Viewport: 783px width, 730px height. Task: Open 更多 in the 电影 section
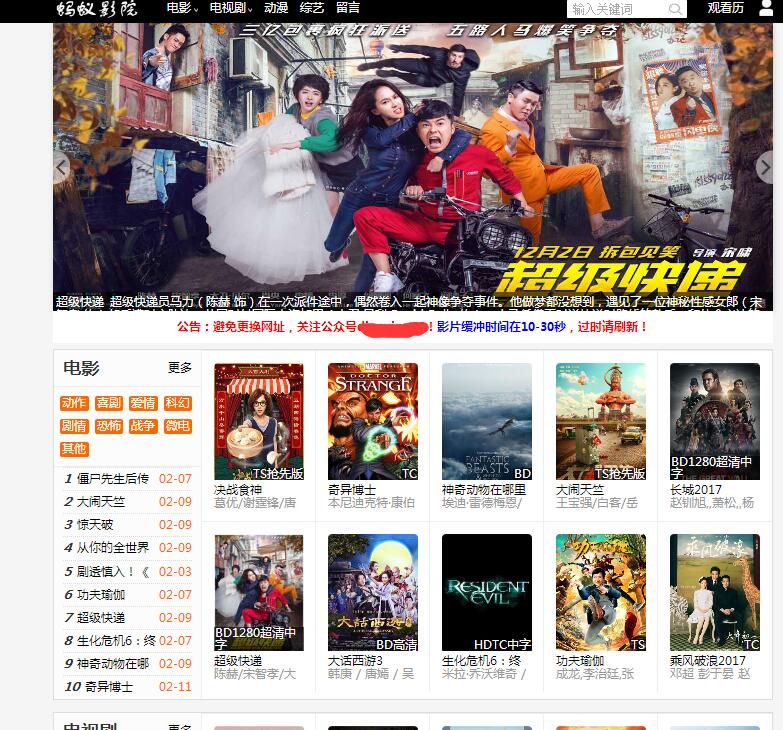[180, 368]
